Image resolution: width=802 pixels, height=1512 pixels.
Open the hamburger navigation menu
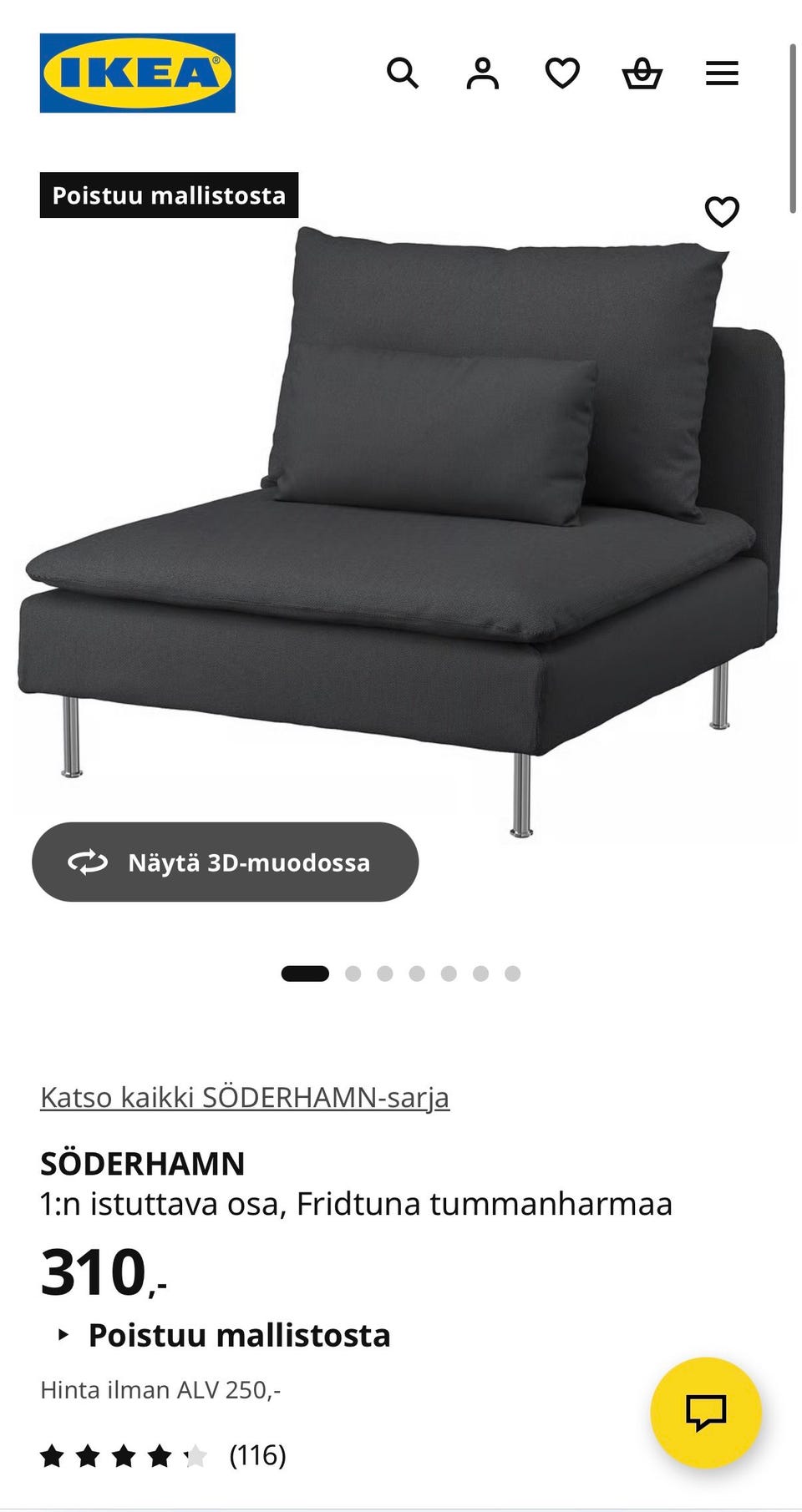tap(721, 73)
